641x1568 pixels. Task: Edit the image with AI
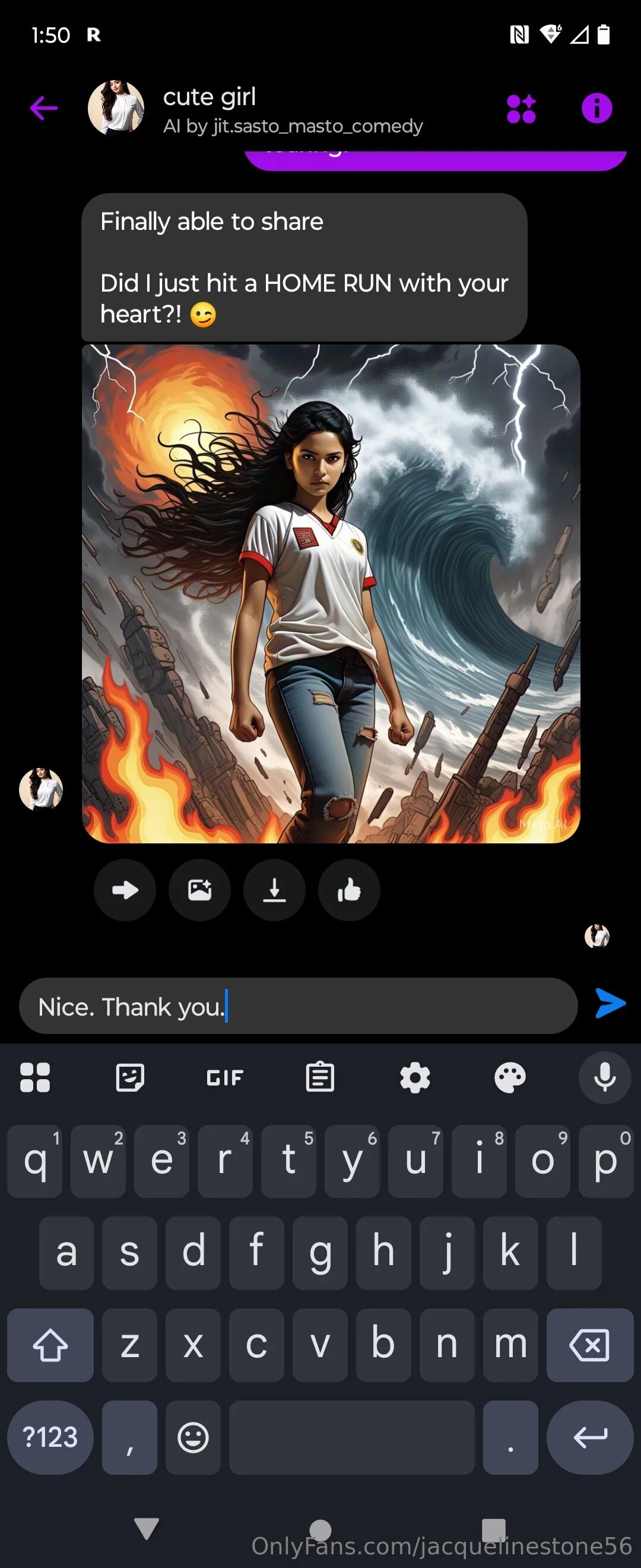(199, 890)
